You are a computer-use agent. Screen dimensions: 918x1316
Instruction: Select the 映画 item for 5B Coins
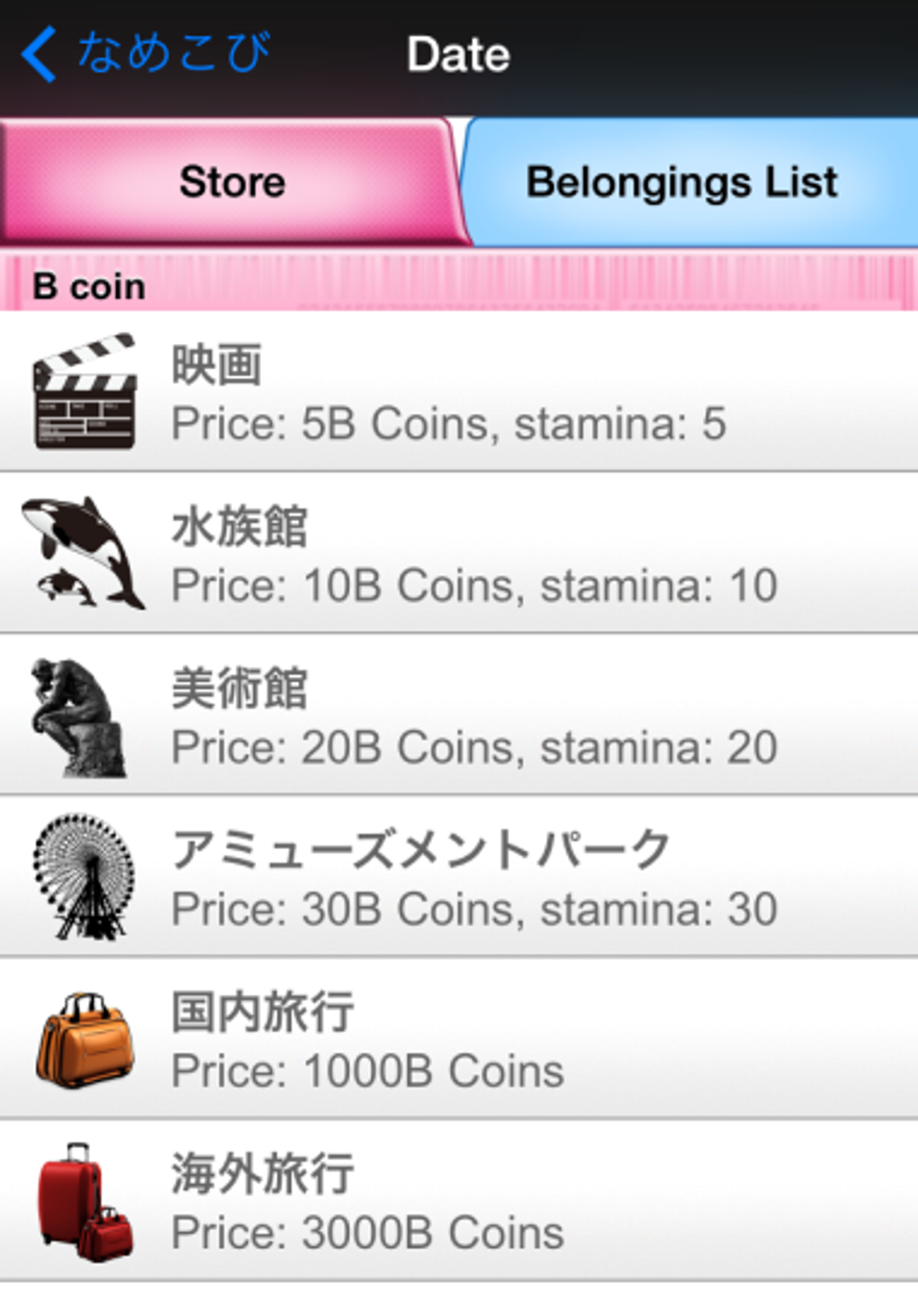click(x=459, y=392)
